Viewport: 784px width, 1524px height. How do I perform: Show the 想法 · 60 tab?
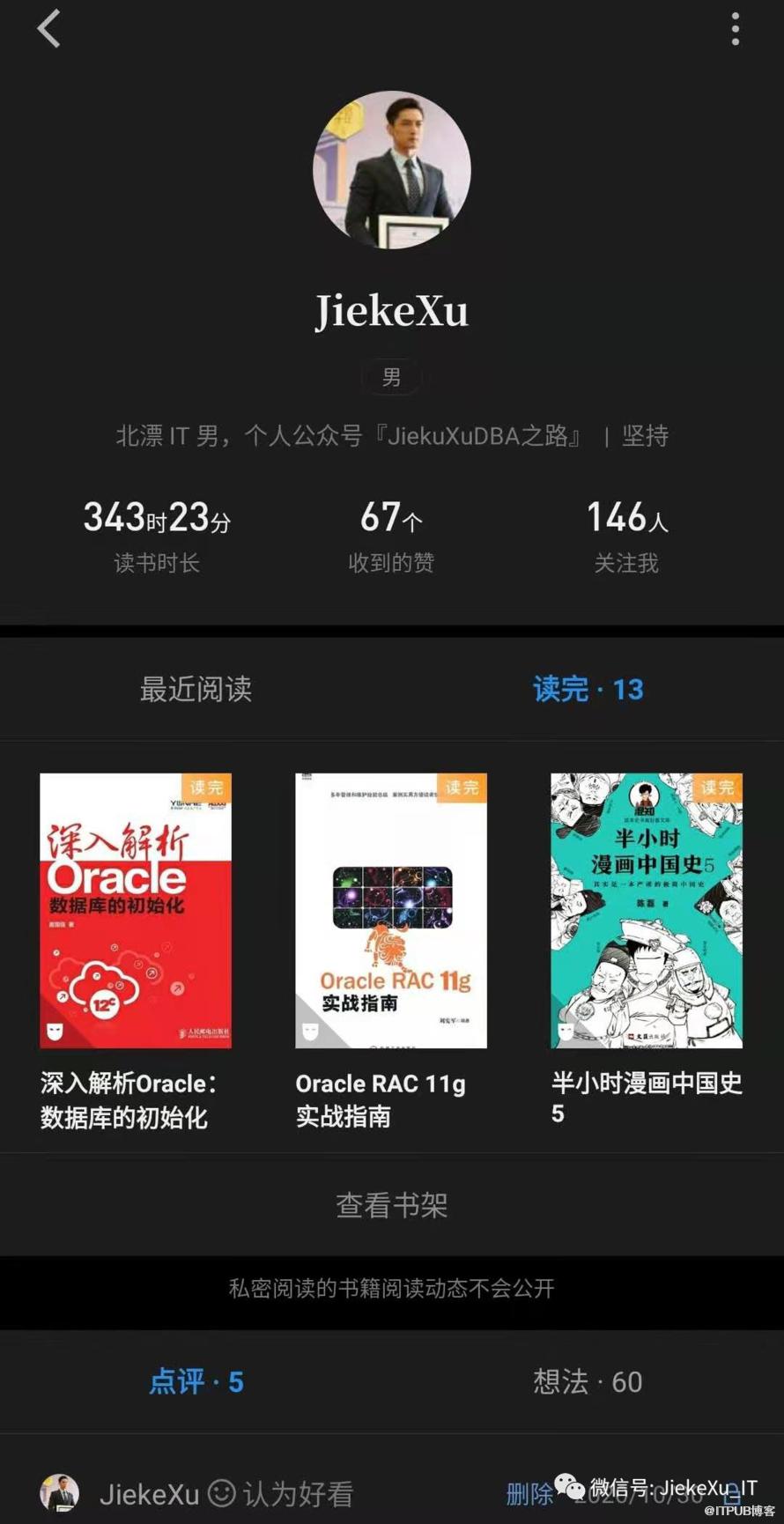588,1380
